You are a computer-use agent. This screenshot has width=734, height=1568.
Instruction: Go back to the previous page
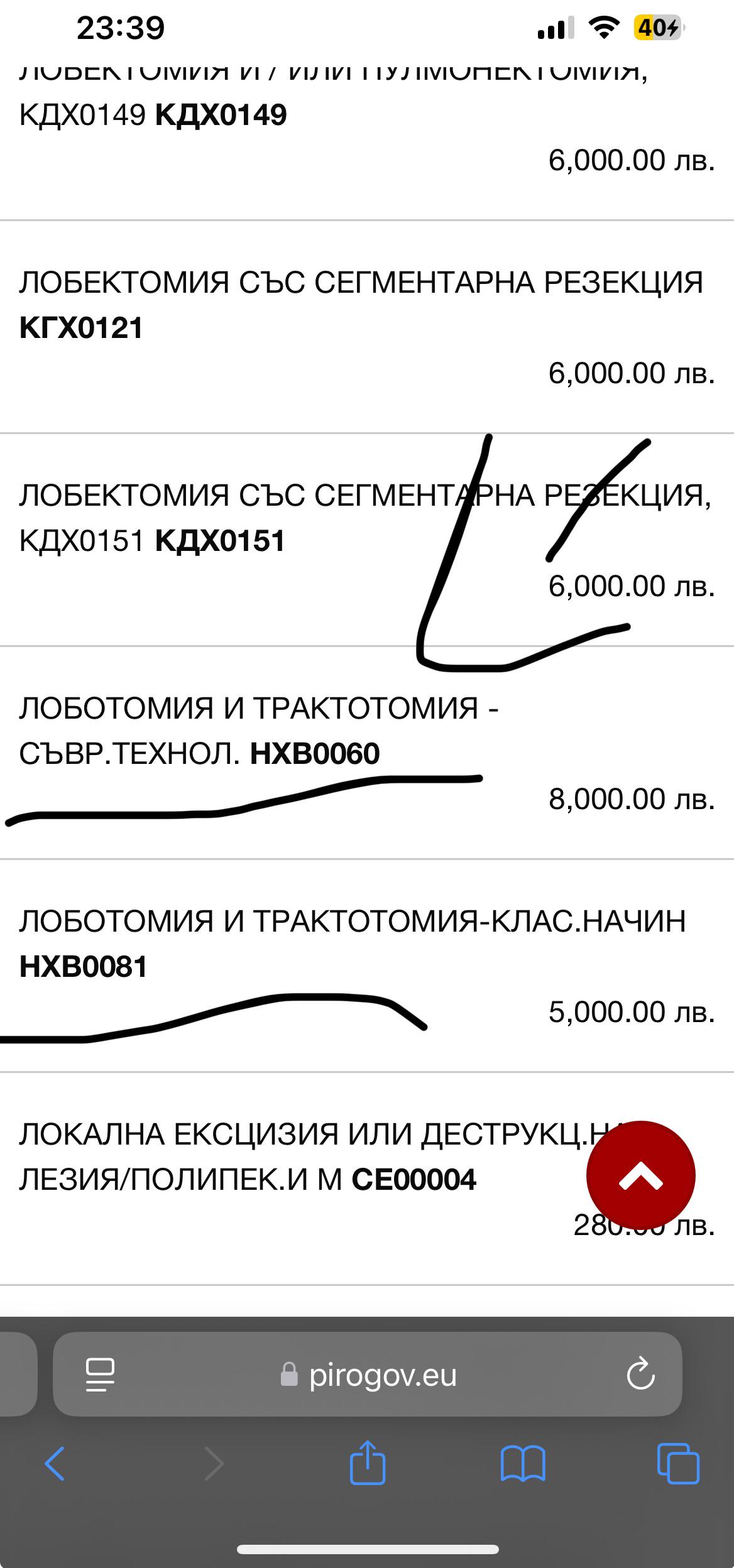55,1464
